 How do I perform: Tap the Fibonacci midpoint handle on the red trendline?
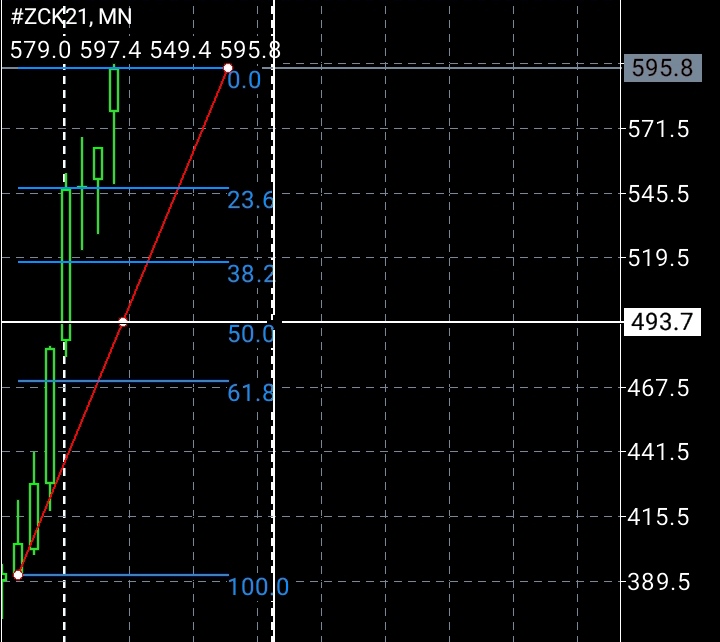tap(123, 321)
